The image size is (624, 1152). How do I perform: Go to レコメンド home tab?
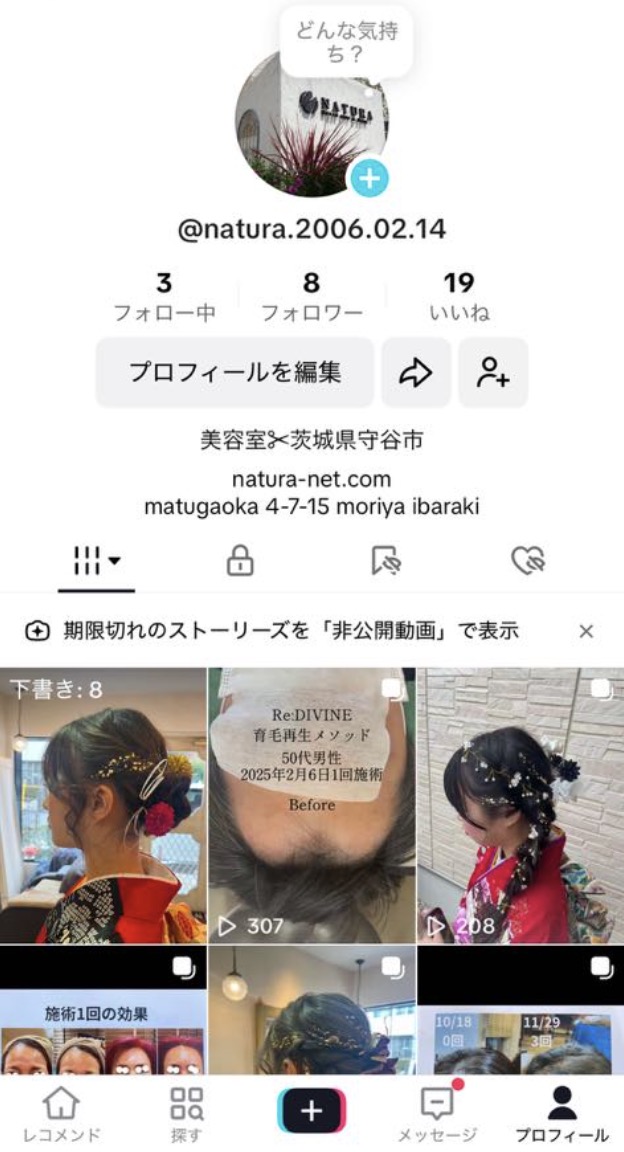[62, 1114]
